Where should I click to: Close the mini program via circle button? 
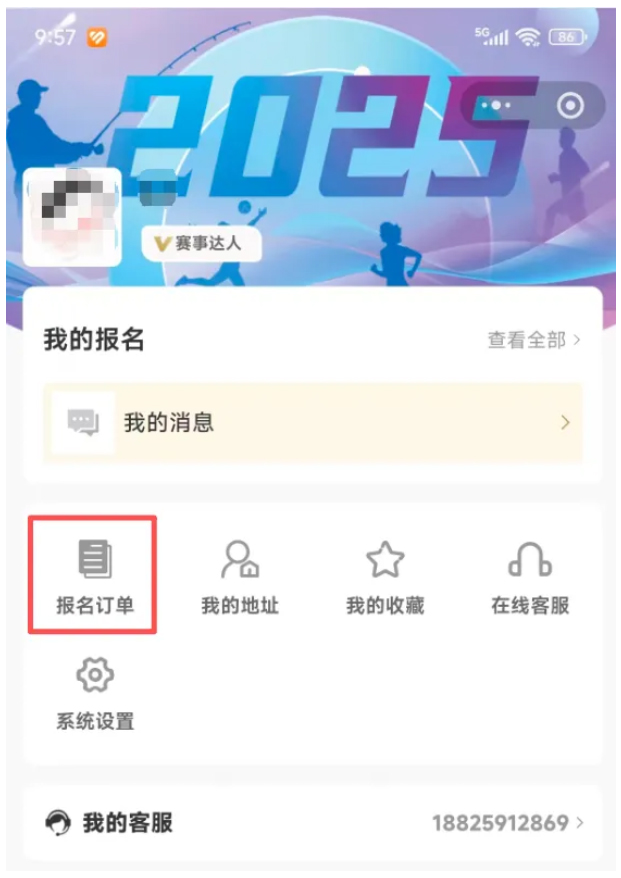point(570,105)
